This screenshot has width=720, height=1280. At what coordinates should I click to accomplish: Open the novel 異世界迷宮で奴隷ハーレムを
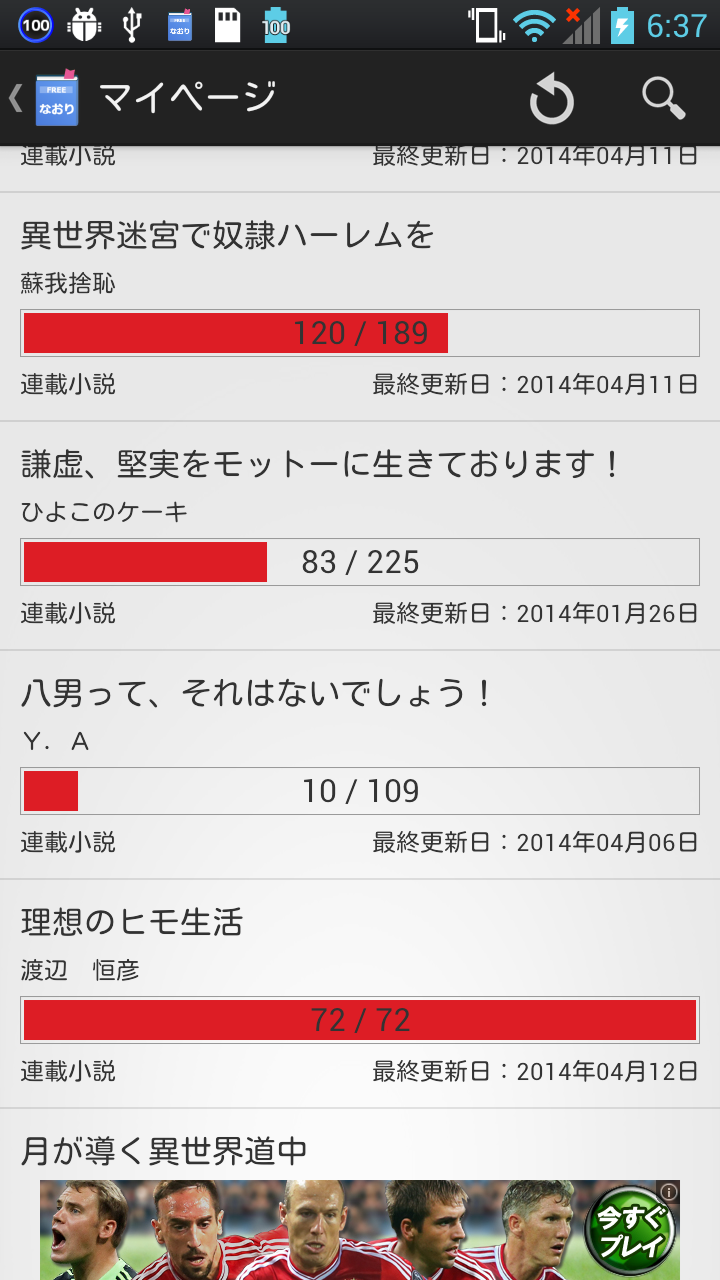pyautogui.click(x=228, y=236)
